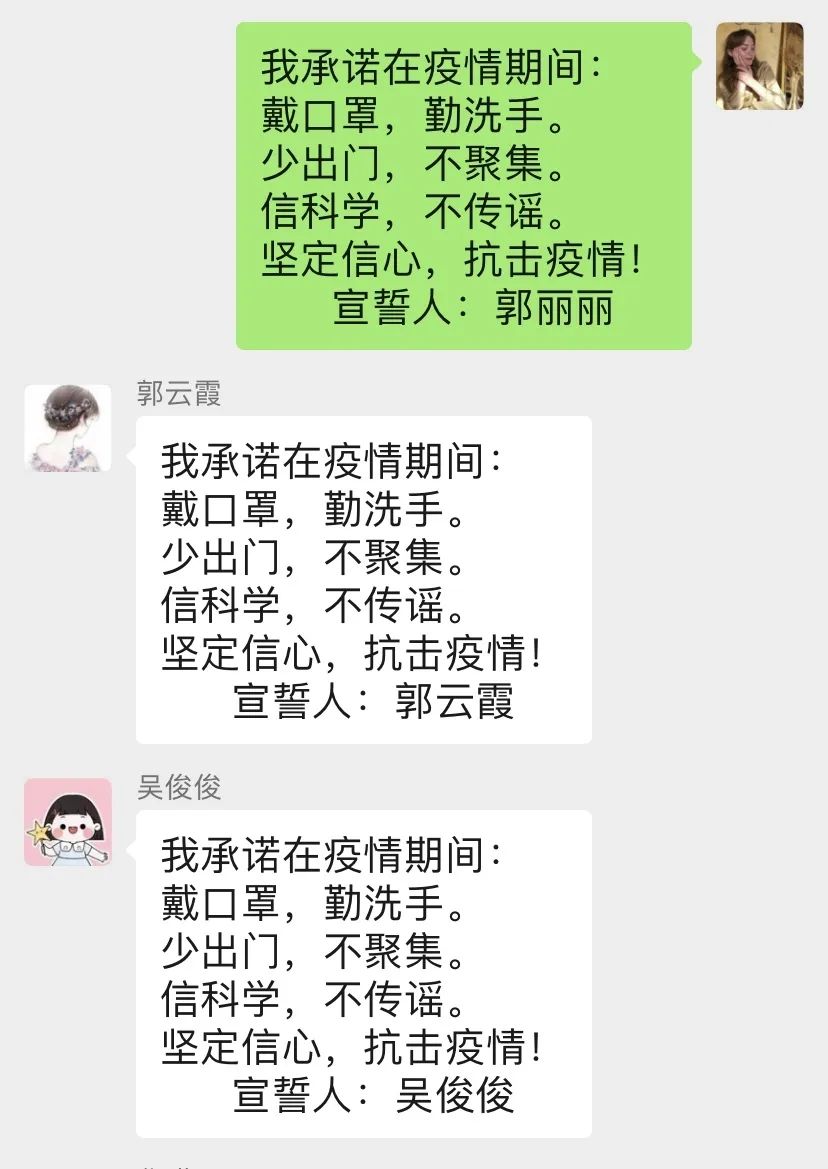Open 吴俊俊's profile avatar
Image resolution: width=828 pixels, height=1169 pixels.
coord(68,822)
